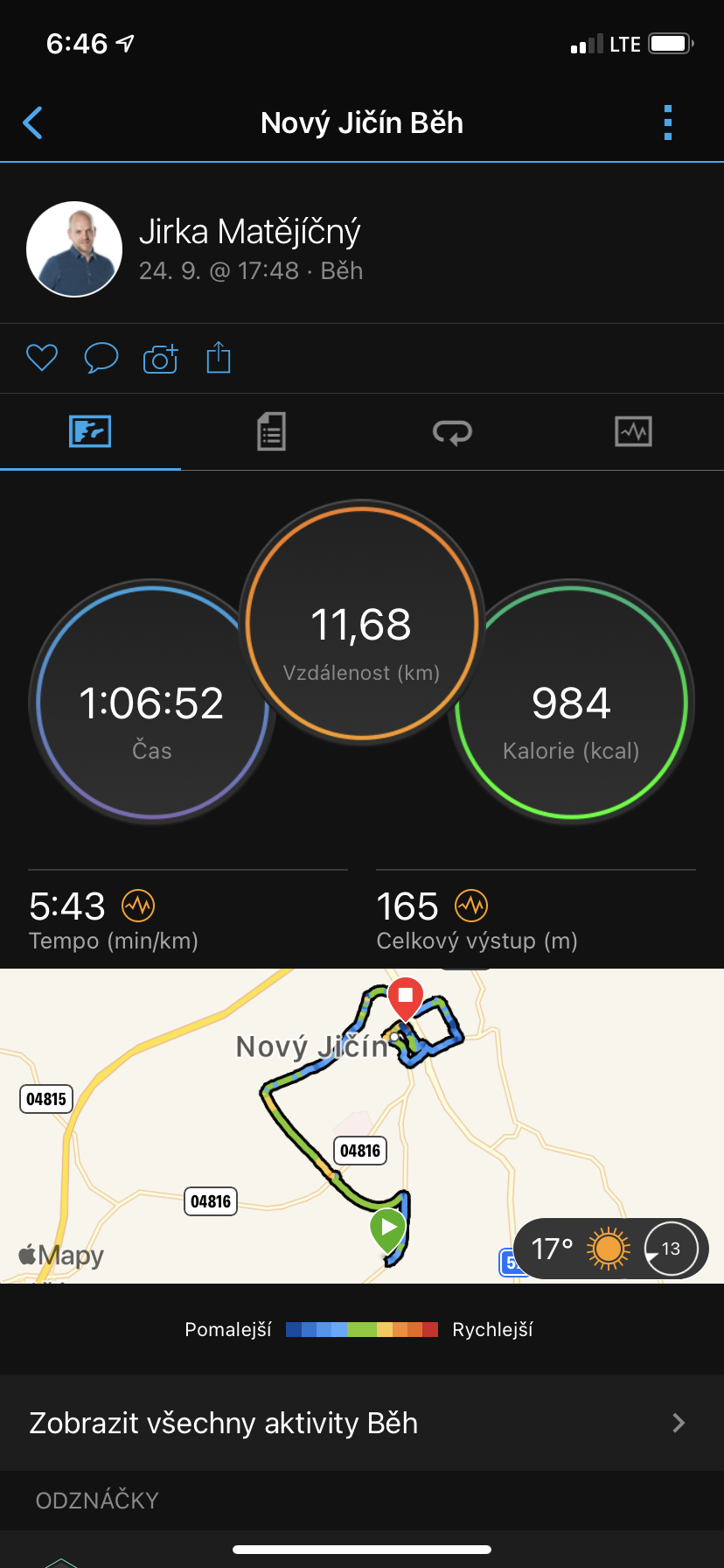724x1568 pixels.
Task: Share this run activity
Action: (219, 357)
